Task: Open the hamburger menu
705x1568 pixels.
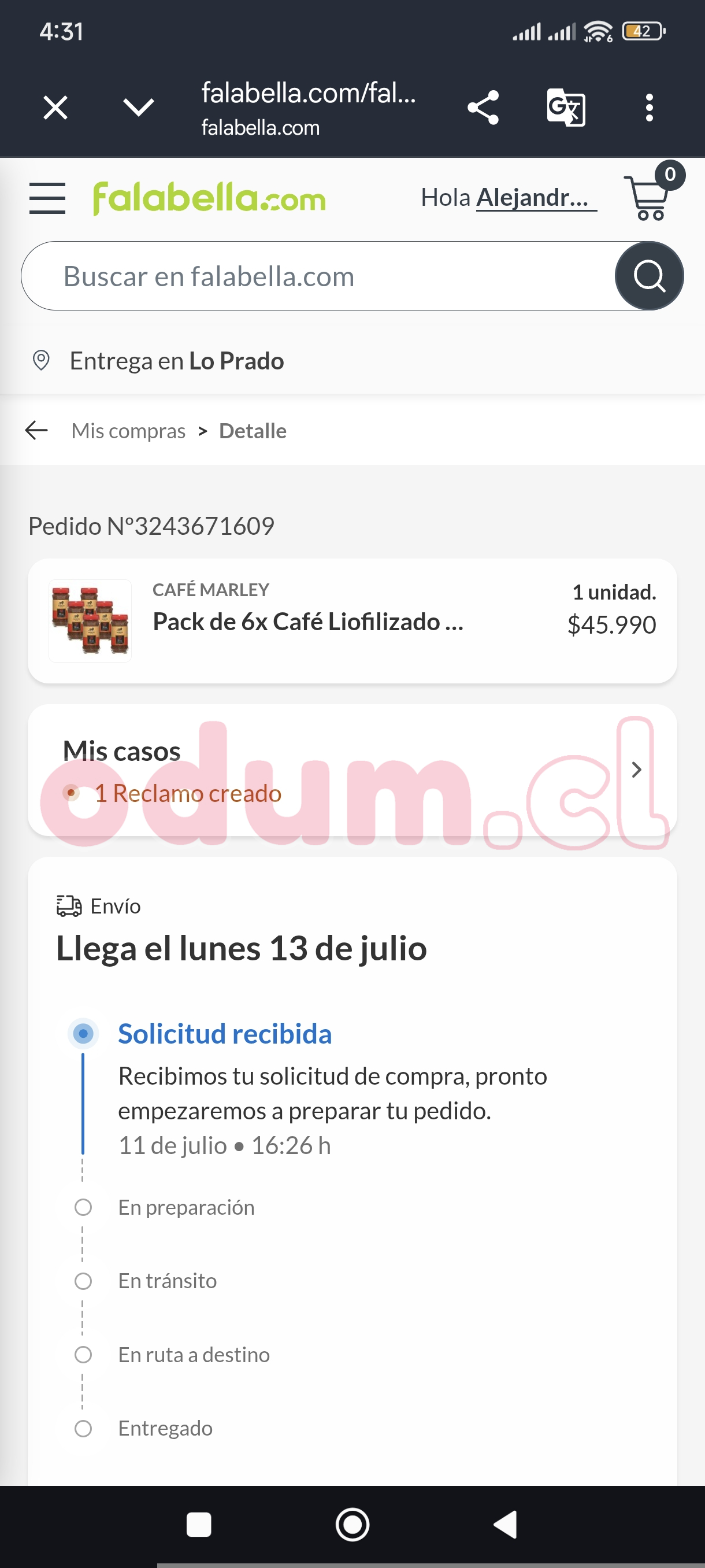Action: (x=47, y=198)
